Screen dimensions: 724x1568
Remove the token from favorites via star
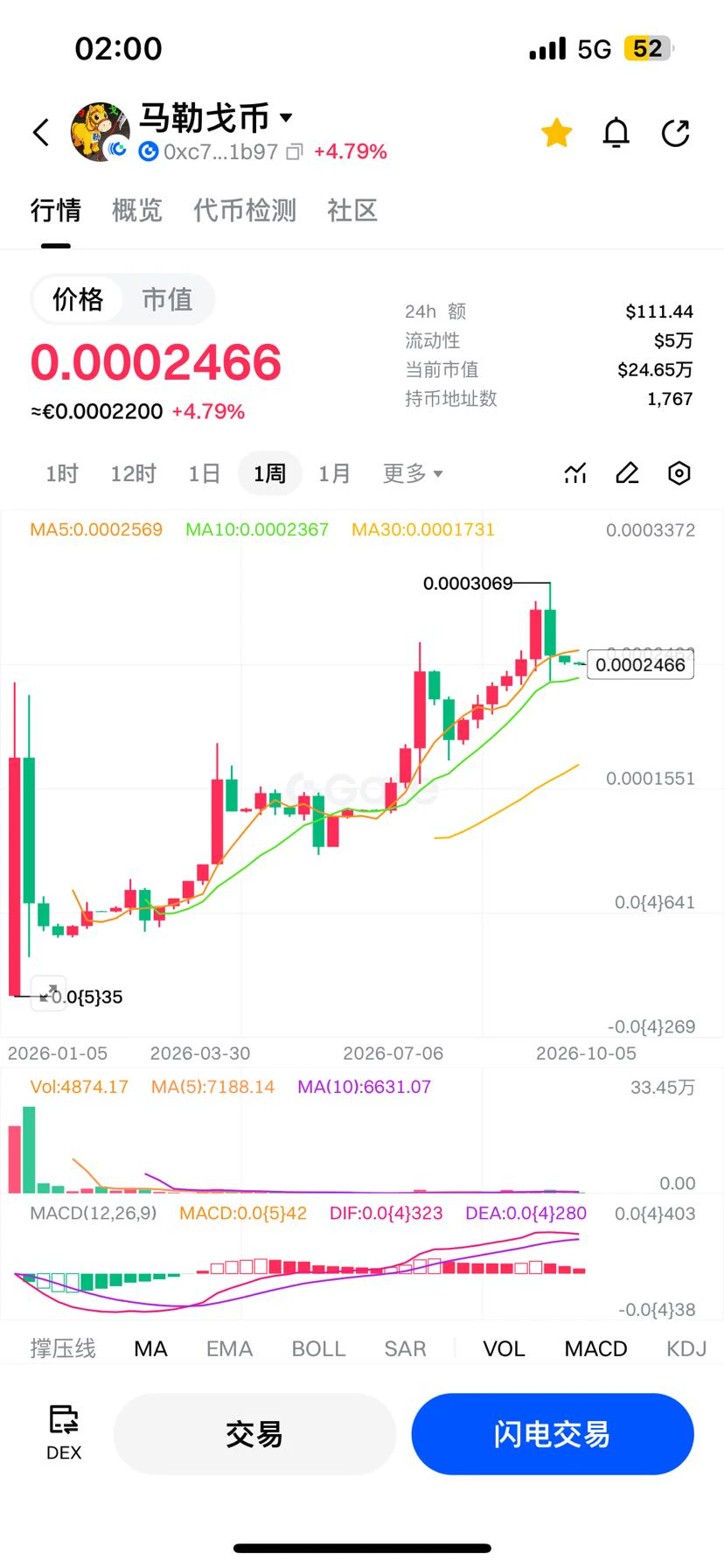(557, 133)
